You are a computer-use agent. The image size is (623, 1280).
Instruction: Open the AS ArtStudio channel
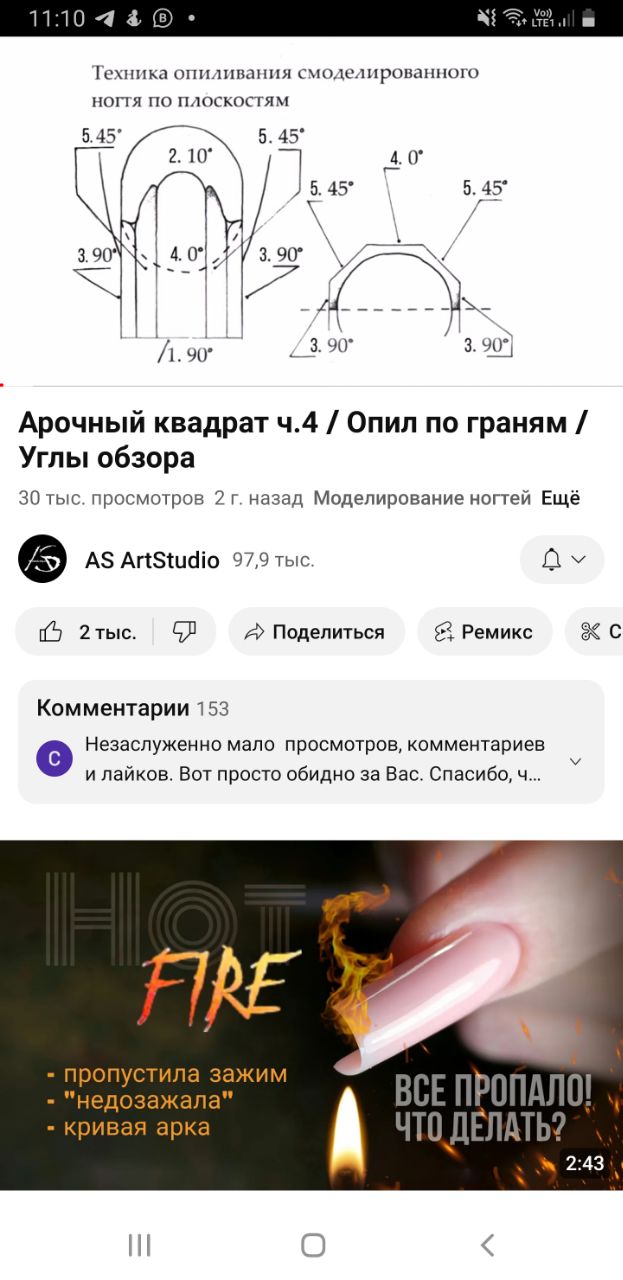[x=152, y=560]
